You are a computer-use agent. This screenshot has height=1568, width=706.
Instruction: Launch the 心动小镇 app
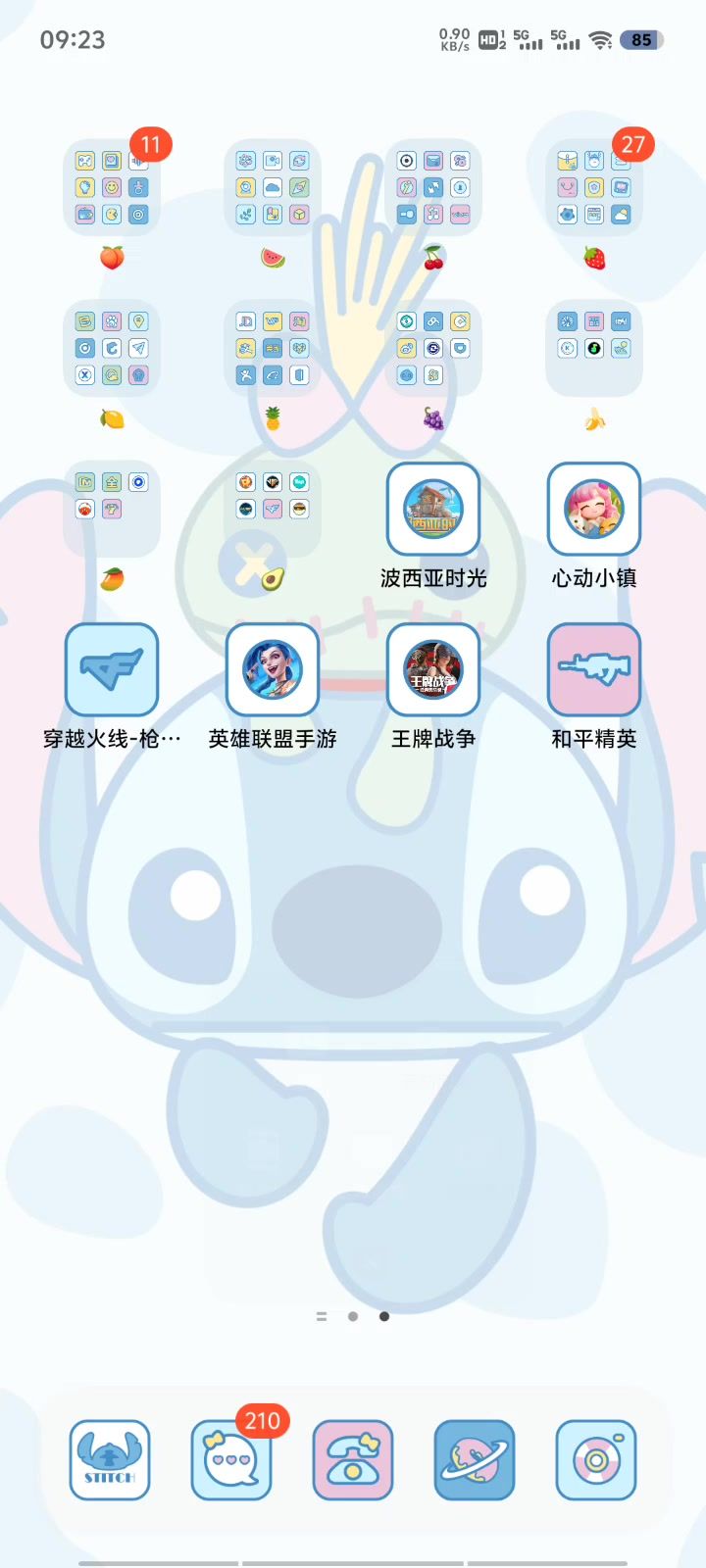(593, 510)
